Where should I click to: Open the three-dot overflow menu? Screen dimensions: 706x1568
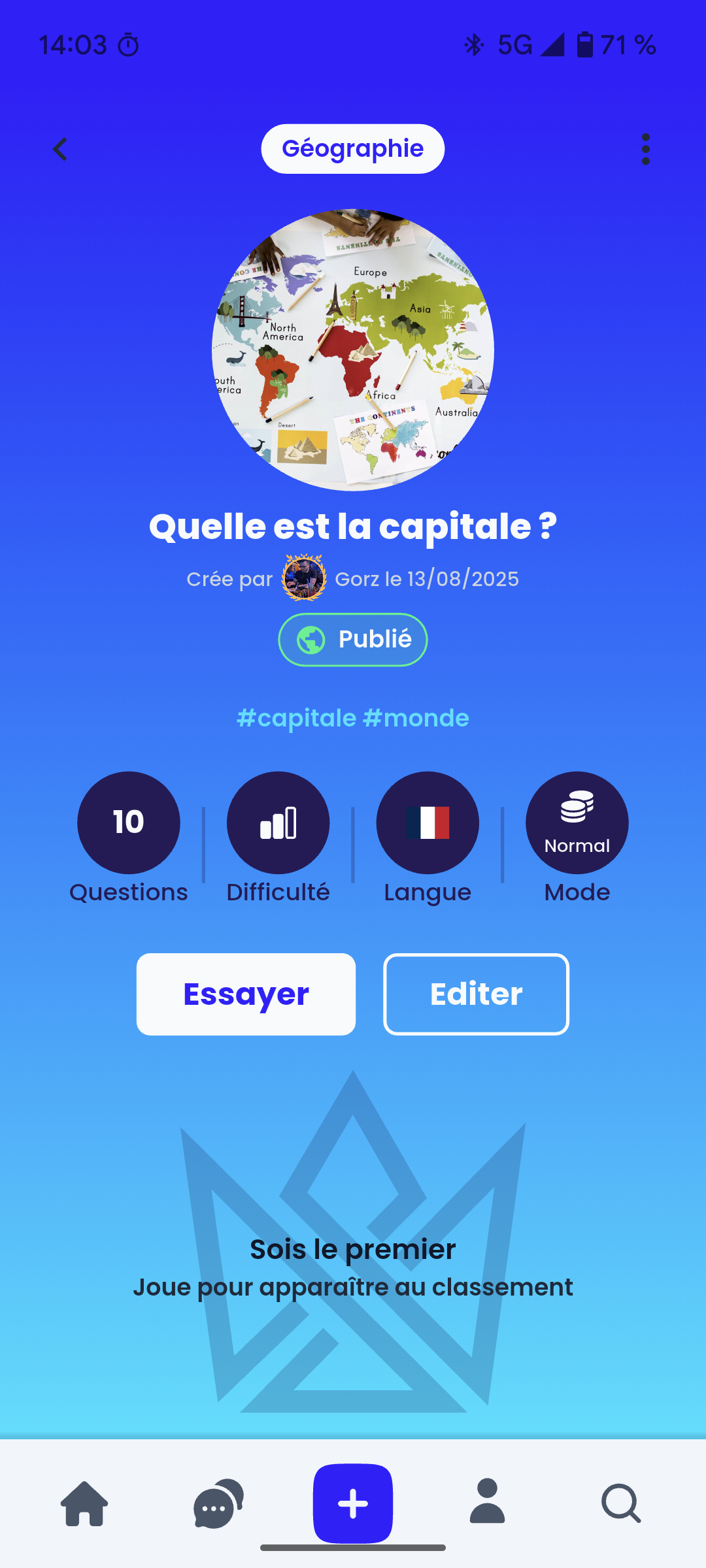(645, 150)
